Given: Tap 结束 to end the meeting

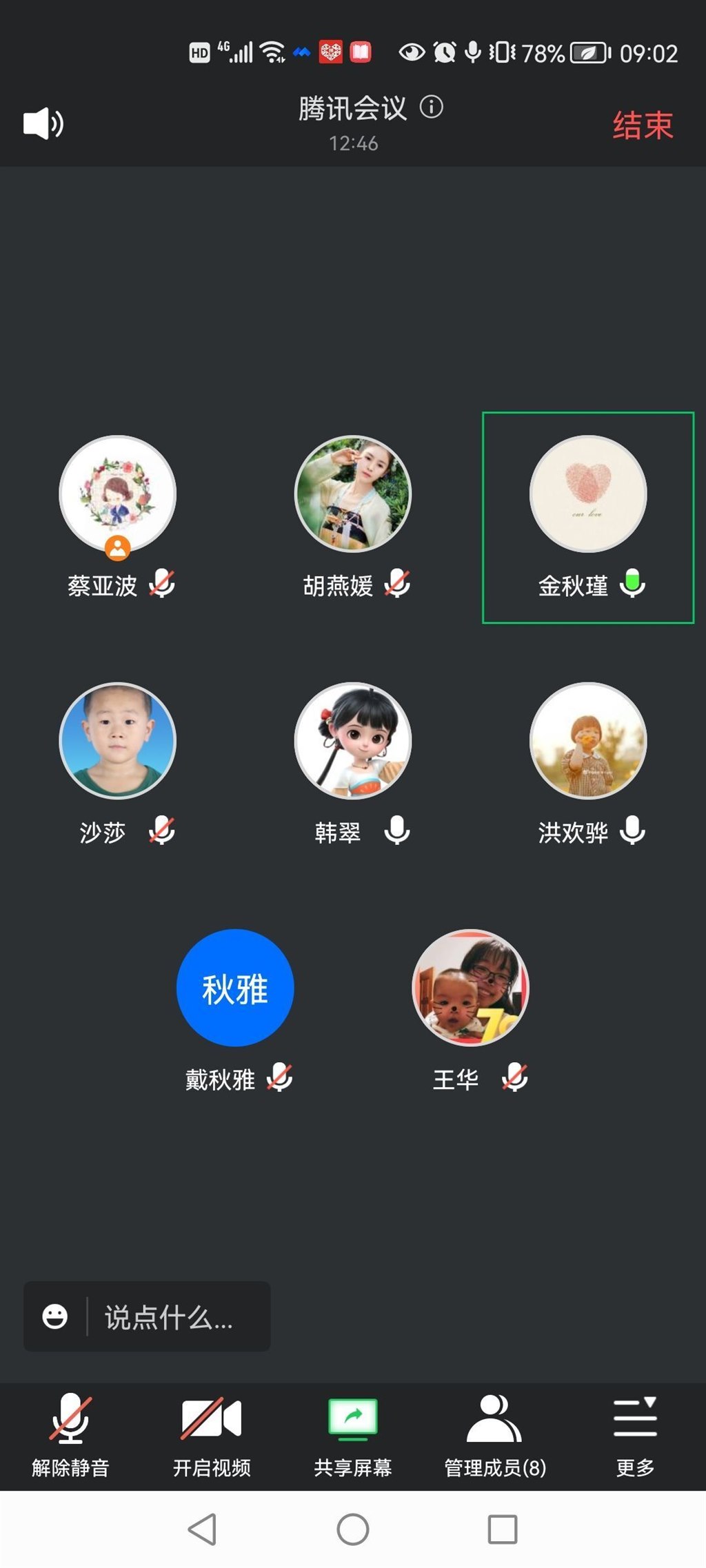Looking at the screenshot, I should click(x=642, y=125).
